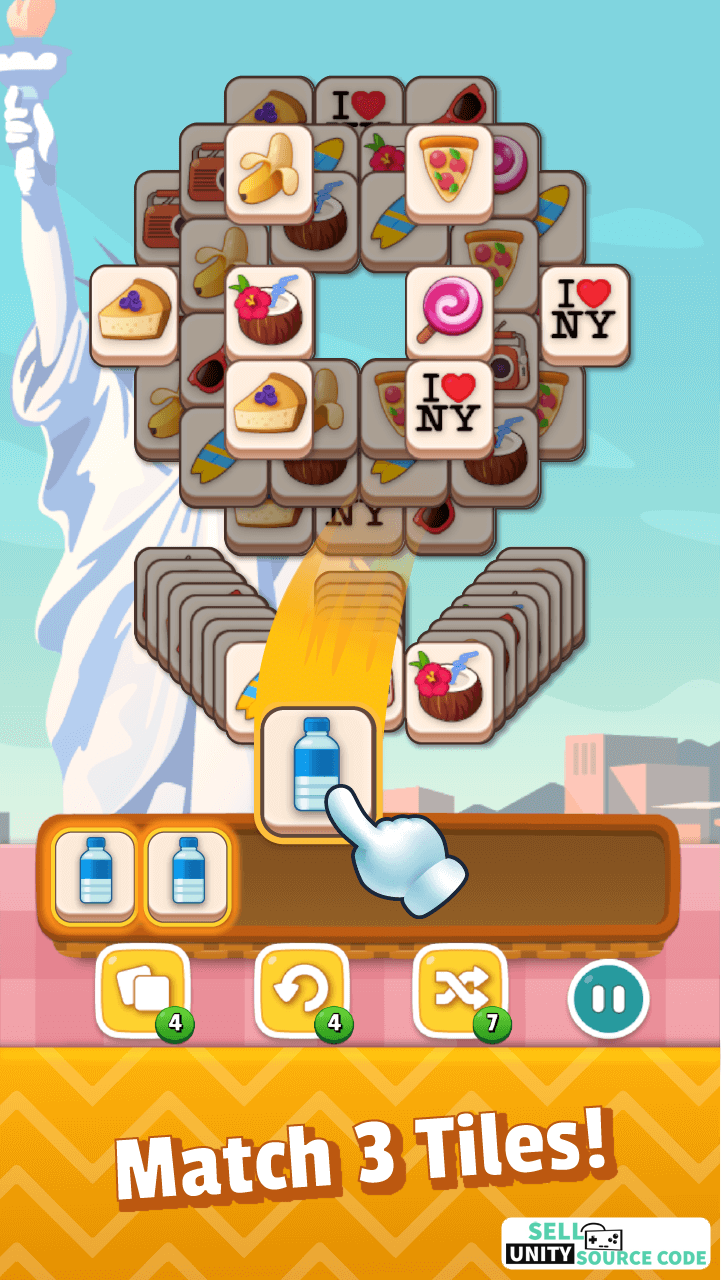Use the shuffle booster with 7 left
The image size is (721, 1280).
(460, 991)
